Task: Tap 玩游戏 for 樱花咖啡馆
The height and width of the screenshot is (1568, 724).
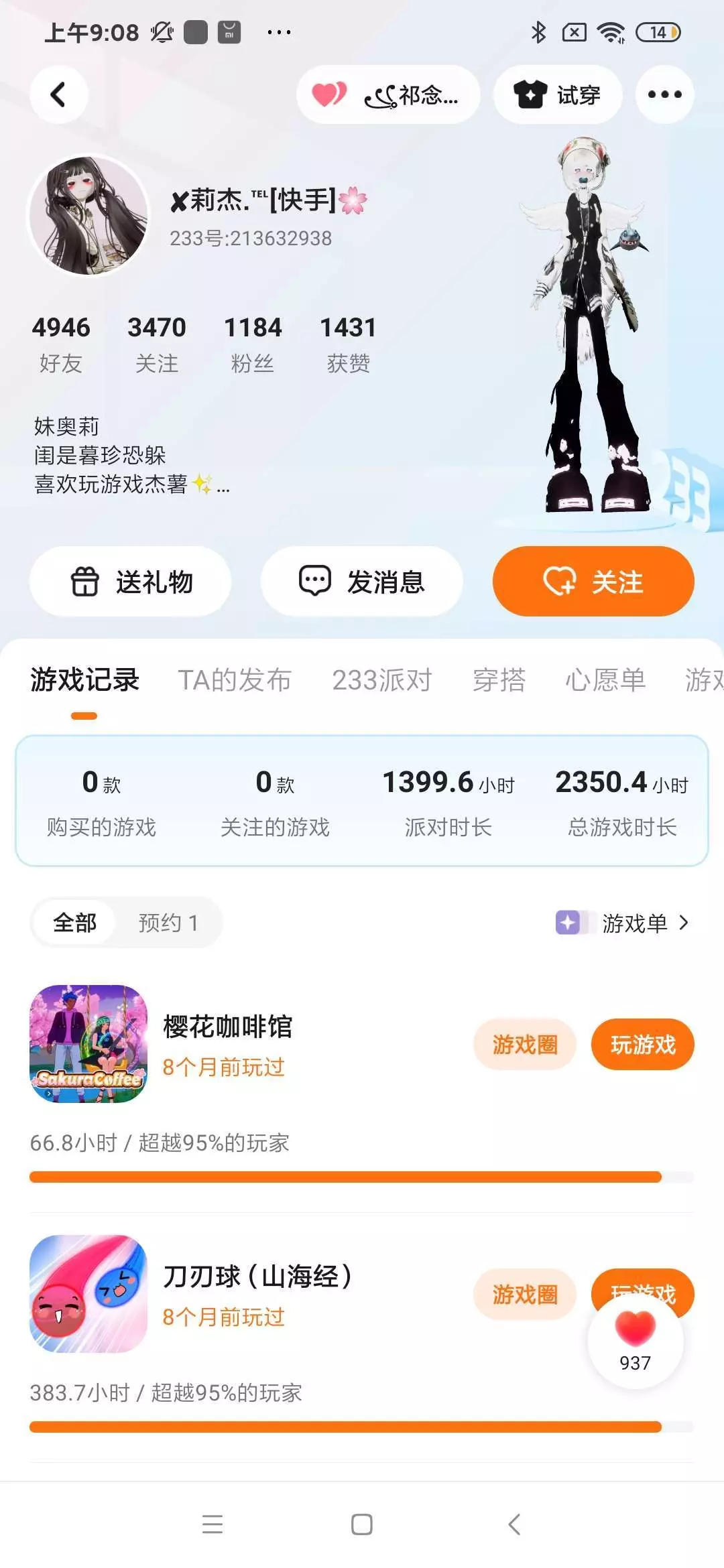Action: (643, 1044)
